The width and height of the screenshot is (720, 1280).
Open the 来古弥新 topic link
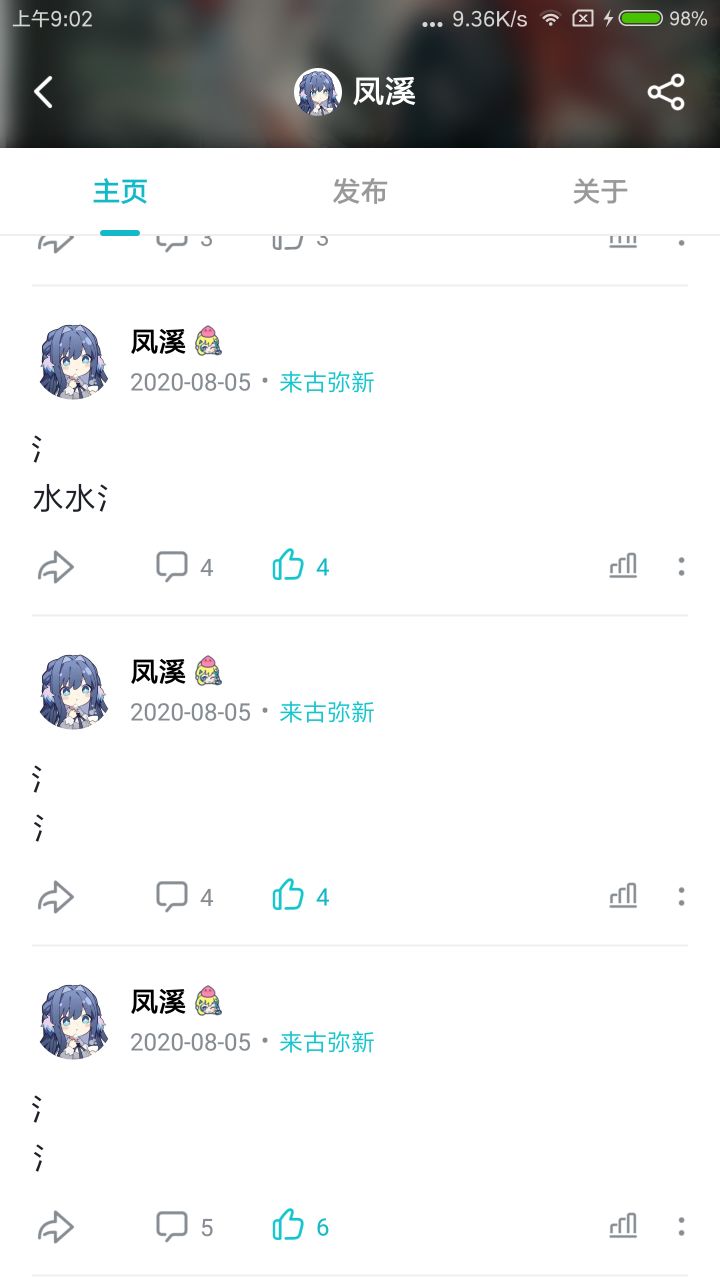coord(326,382)
